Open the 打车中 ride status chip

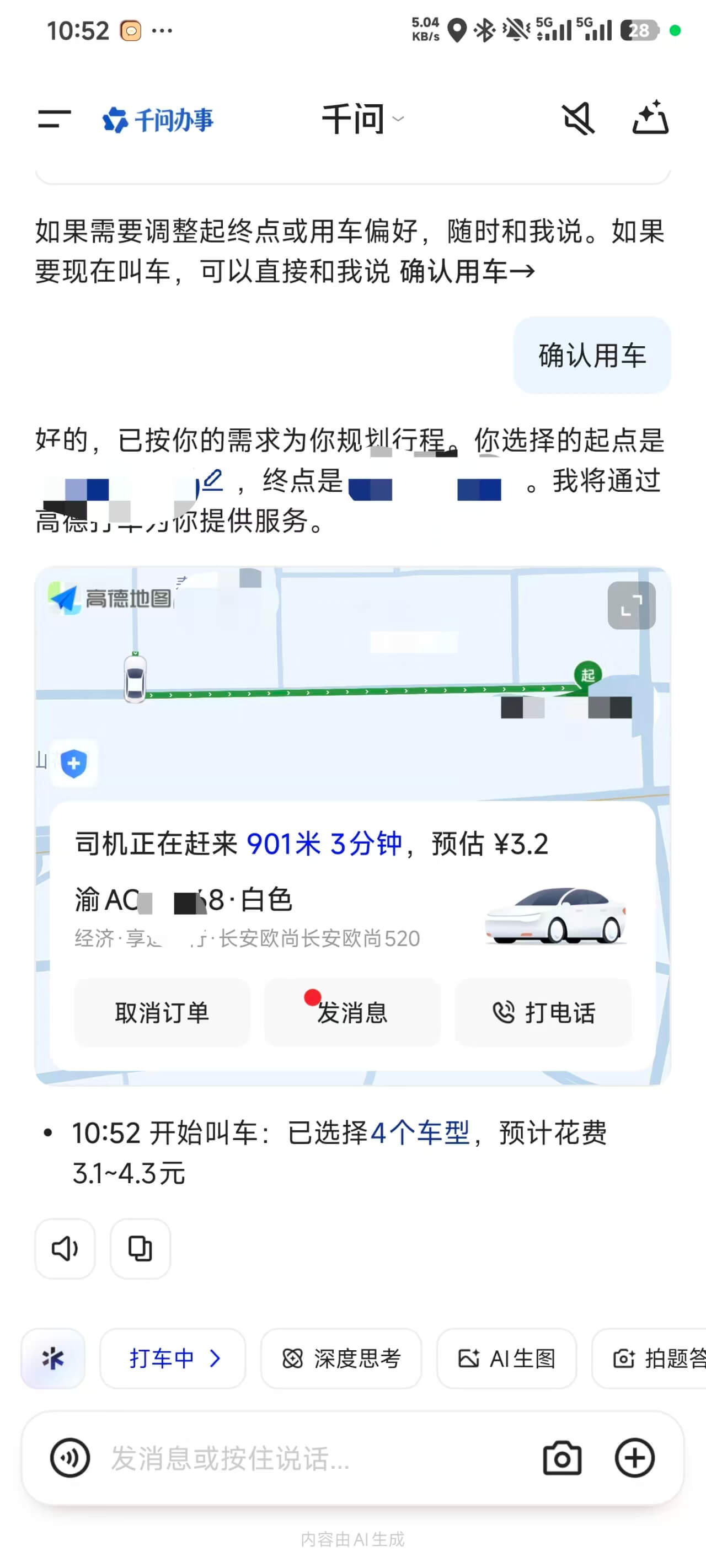[173, 1358]
